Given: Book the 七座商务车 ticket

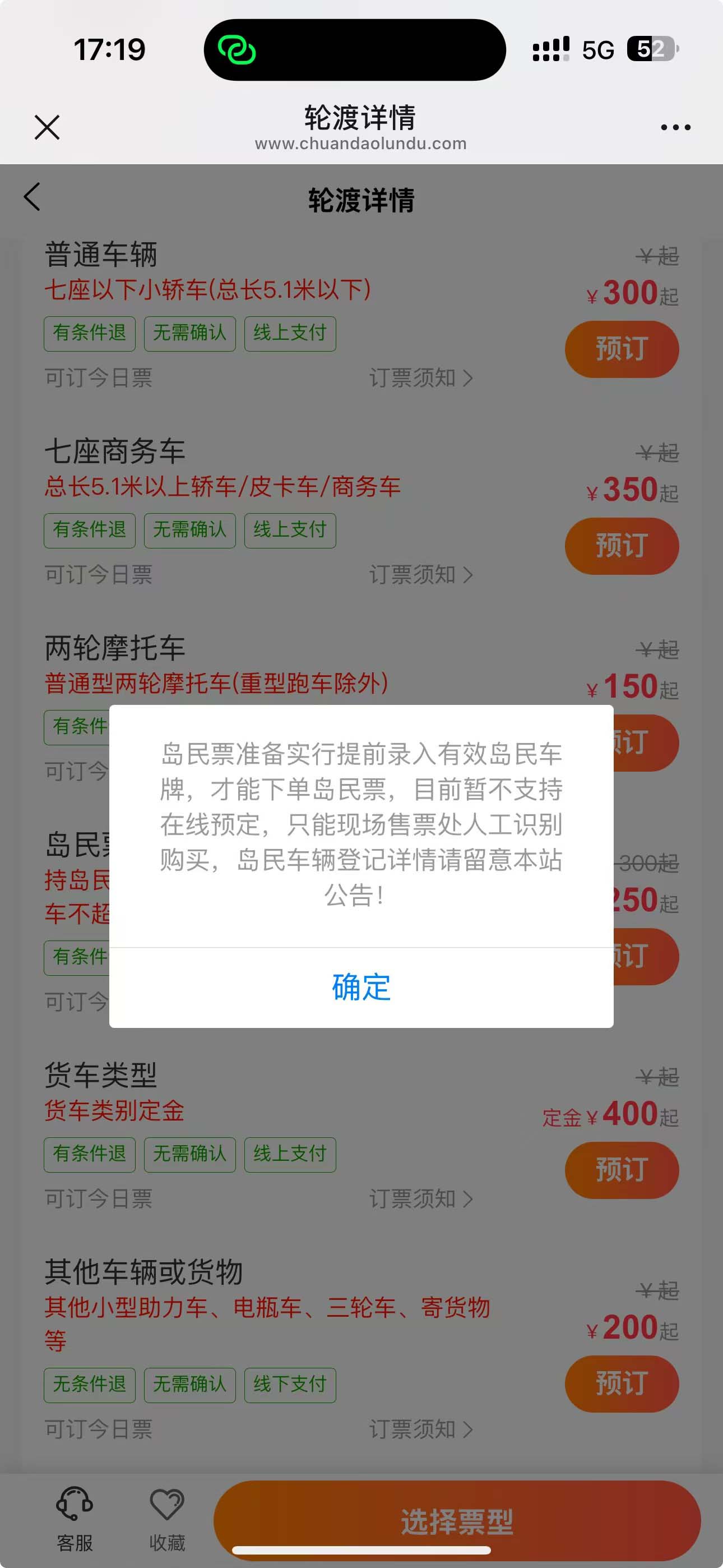Looking at the screenshot, I should pyautogui.click(x=622, y=546).
